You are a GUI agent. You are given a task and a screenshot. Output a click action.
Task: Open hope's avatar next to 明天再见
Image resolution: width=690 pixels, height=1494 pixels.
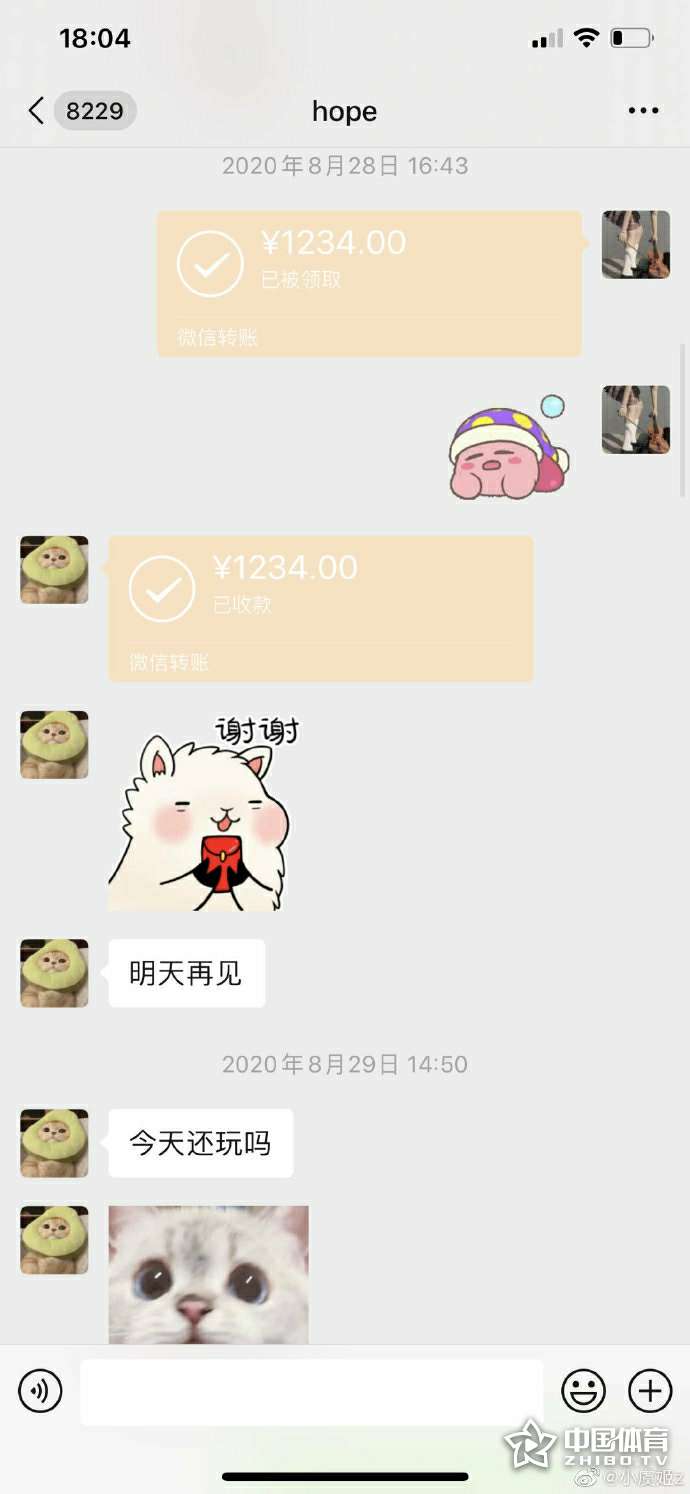pyautogui.click(x=54, y=973)
